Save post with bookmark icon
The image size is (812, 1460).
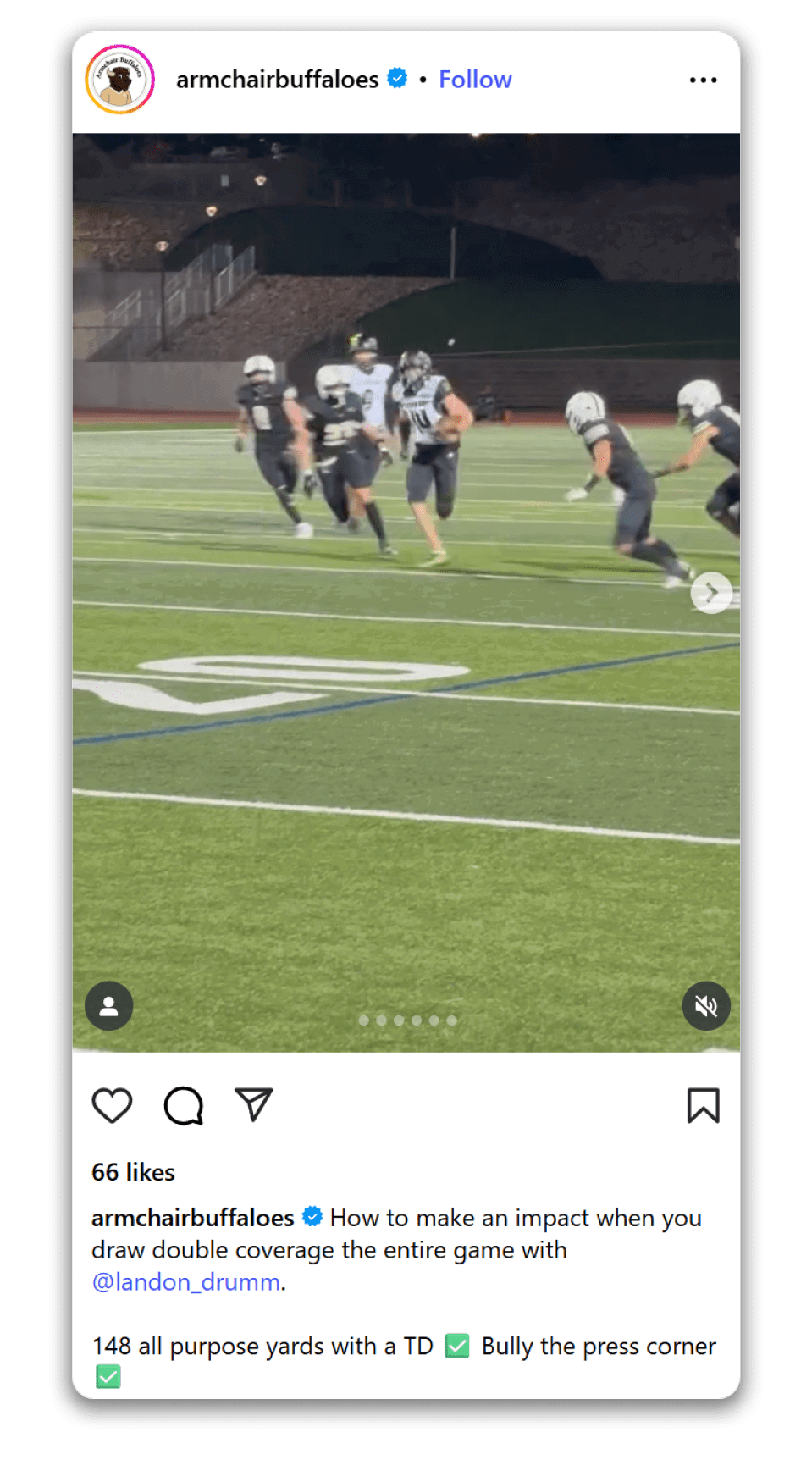click(703, 1105)
